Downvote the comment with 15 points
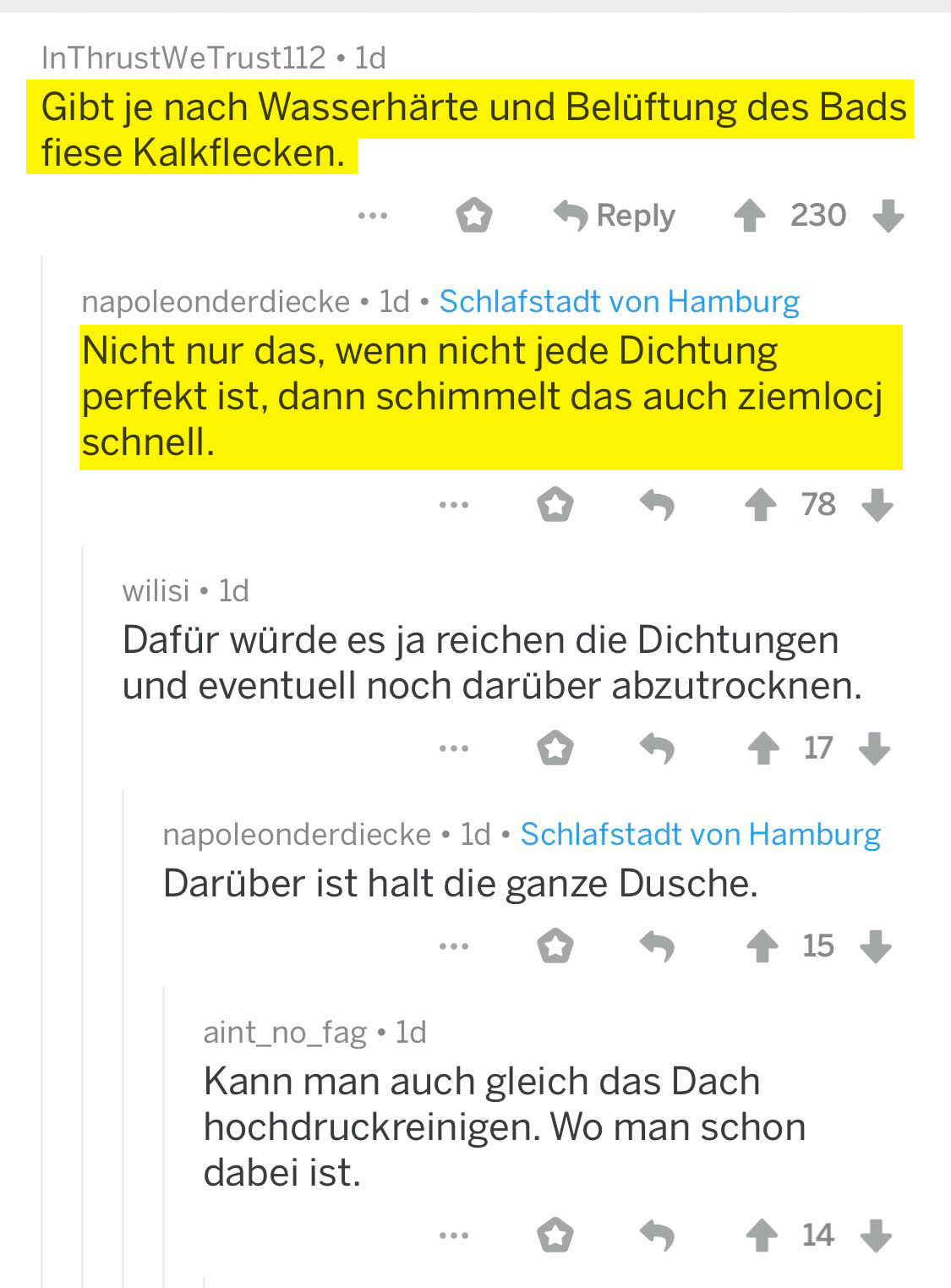 click(x=876, y=946)
